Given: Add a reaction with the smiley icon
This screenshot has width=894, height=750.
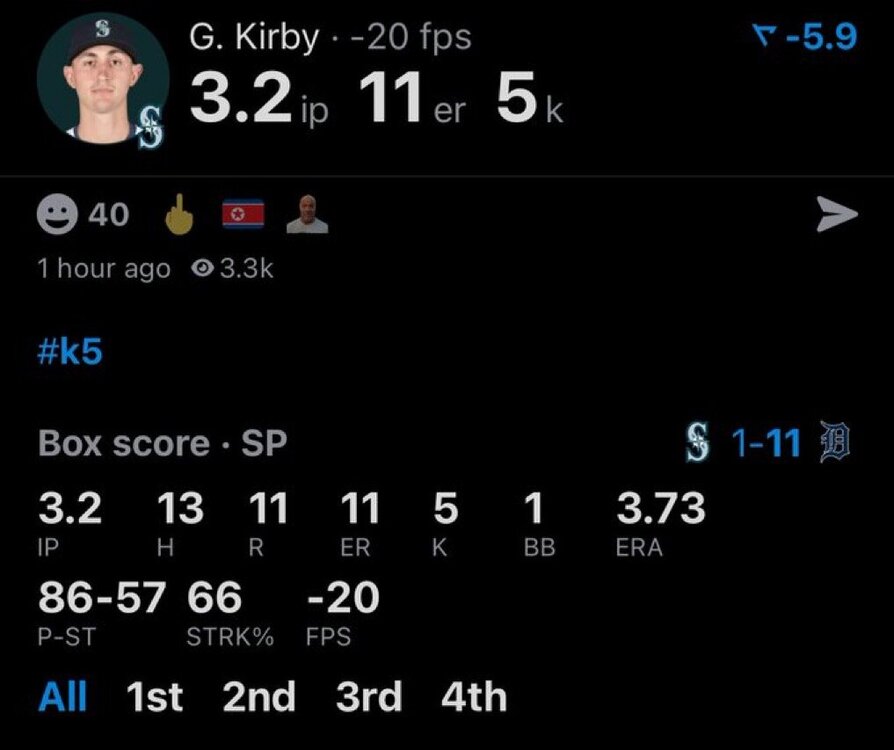Looking at the screenshot, I should (x=56, y=213).
